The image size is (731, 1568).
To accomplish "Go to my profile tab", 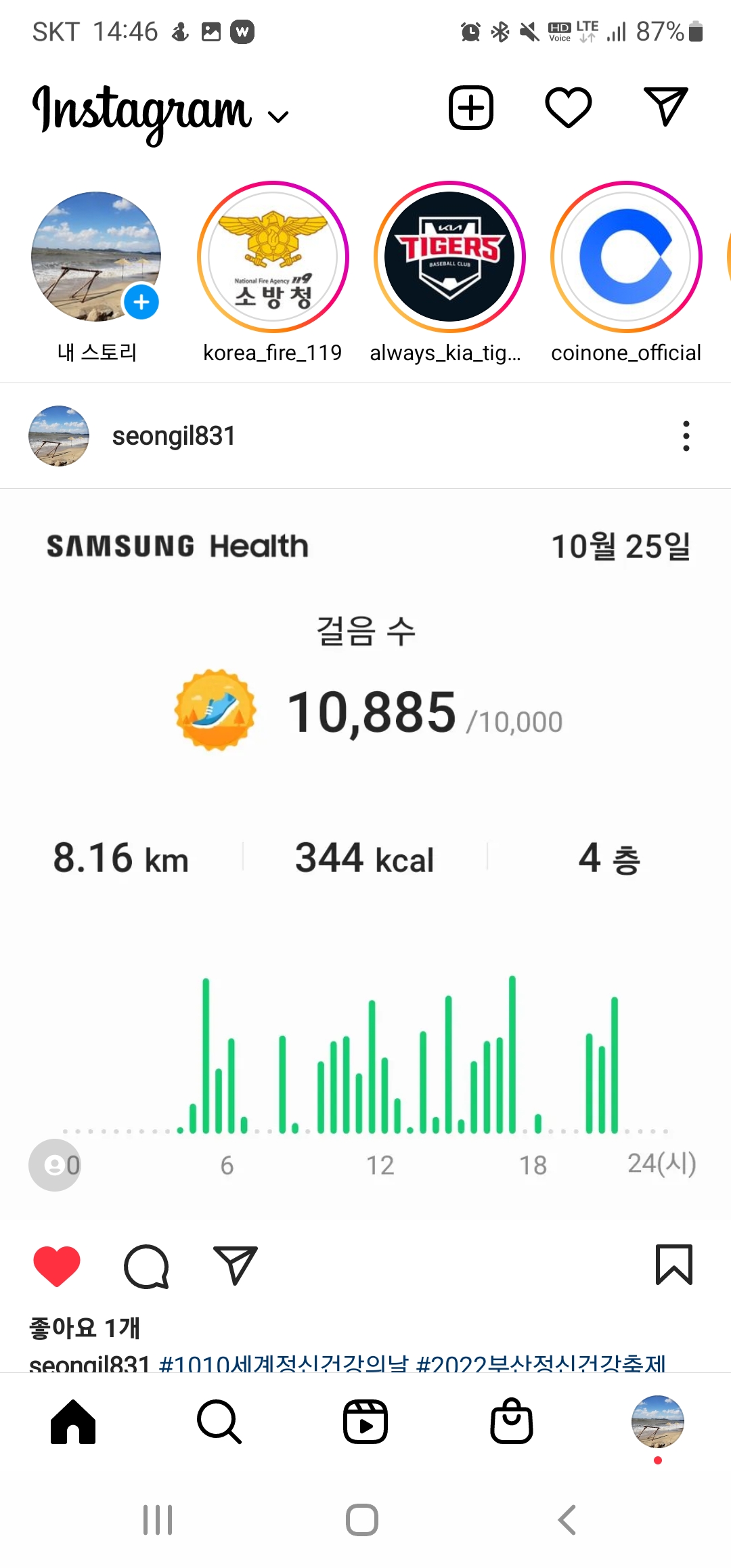I will (657, 1422).
